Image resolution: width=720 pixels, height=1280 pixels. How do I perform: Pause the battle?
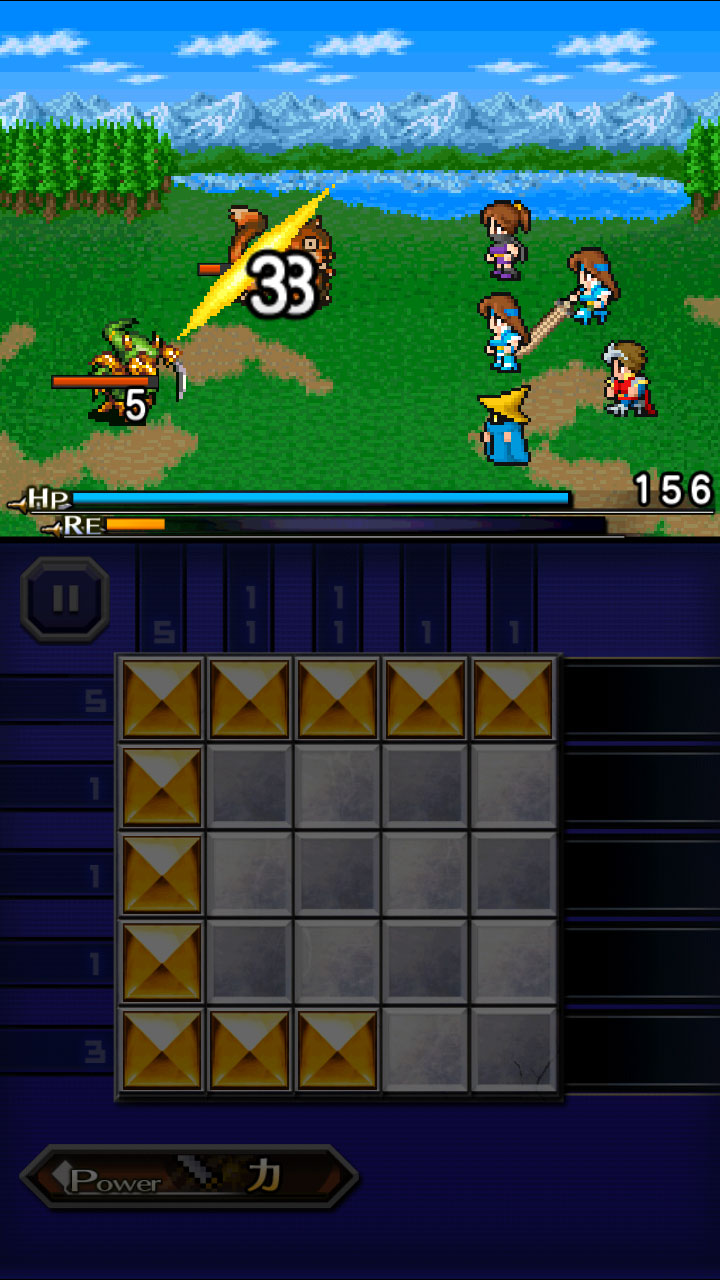[x=65, y=599]
